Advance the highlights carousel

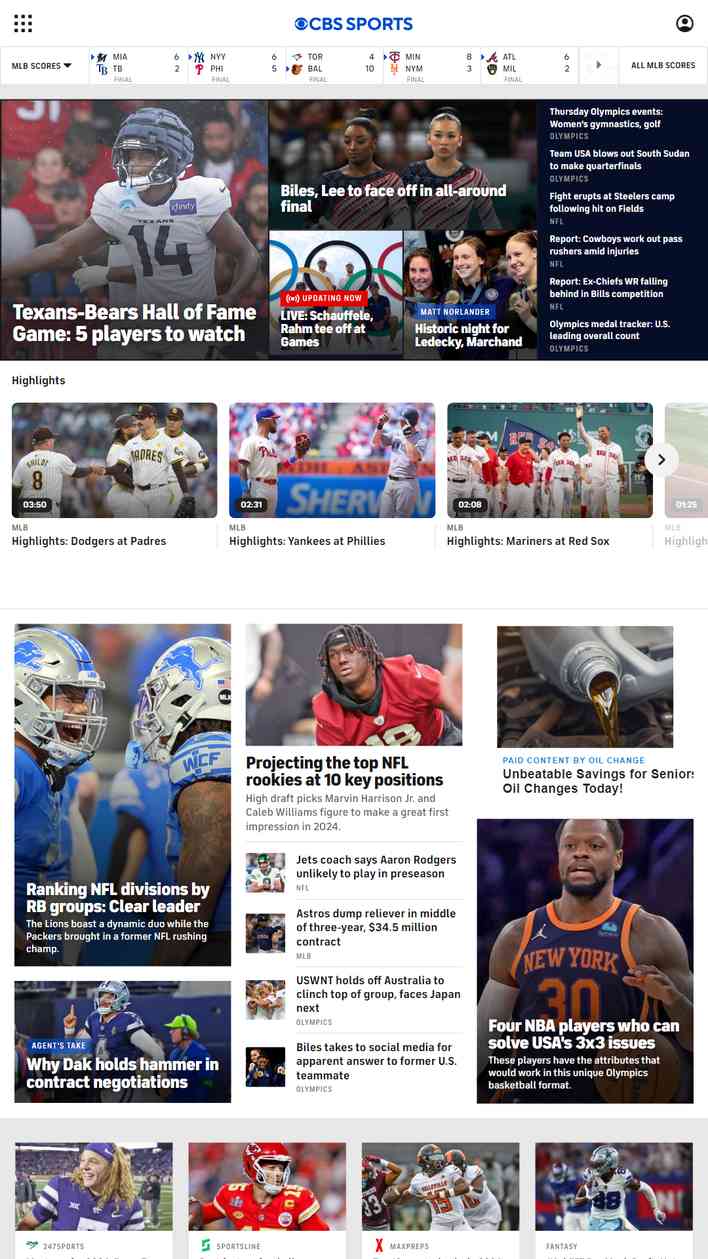661,460
